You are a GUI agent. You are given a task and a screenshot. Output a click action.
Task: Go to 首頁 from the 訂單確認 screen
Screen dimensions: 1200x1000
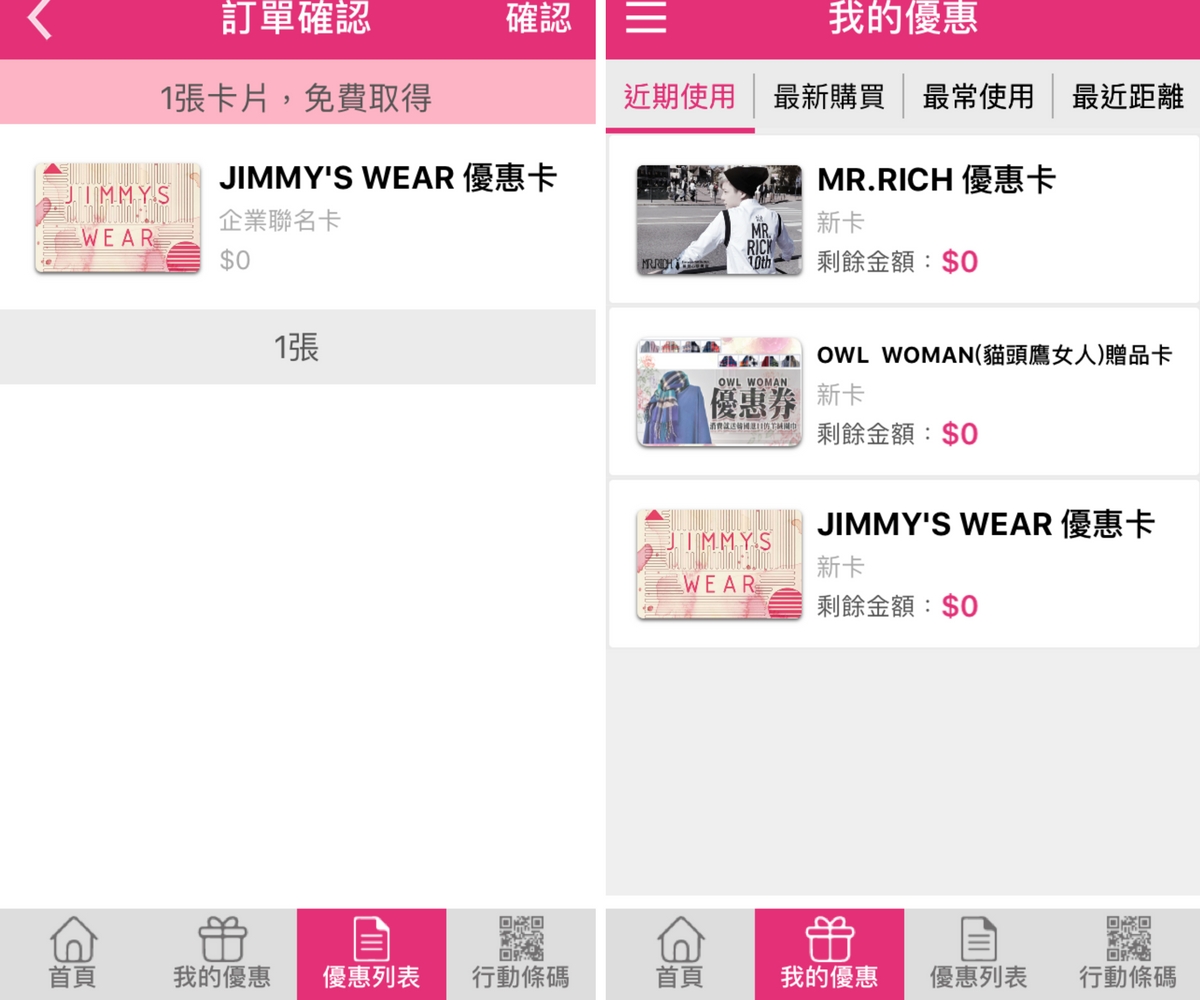74,953
